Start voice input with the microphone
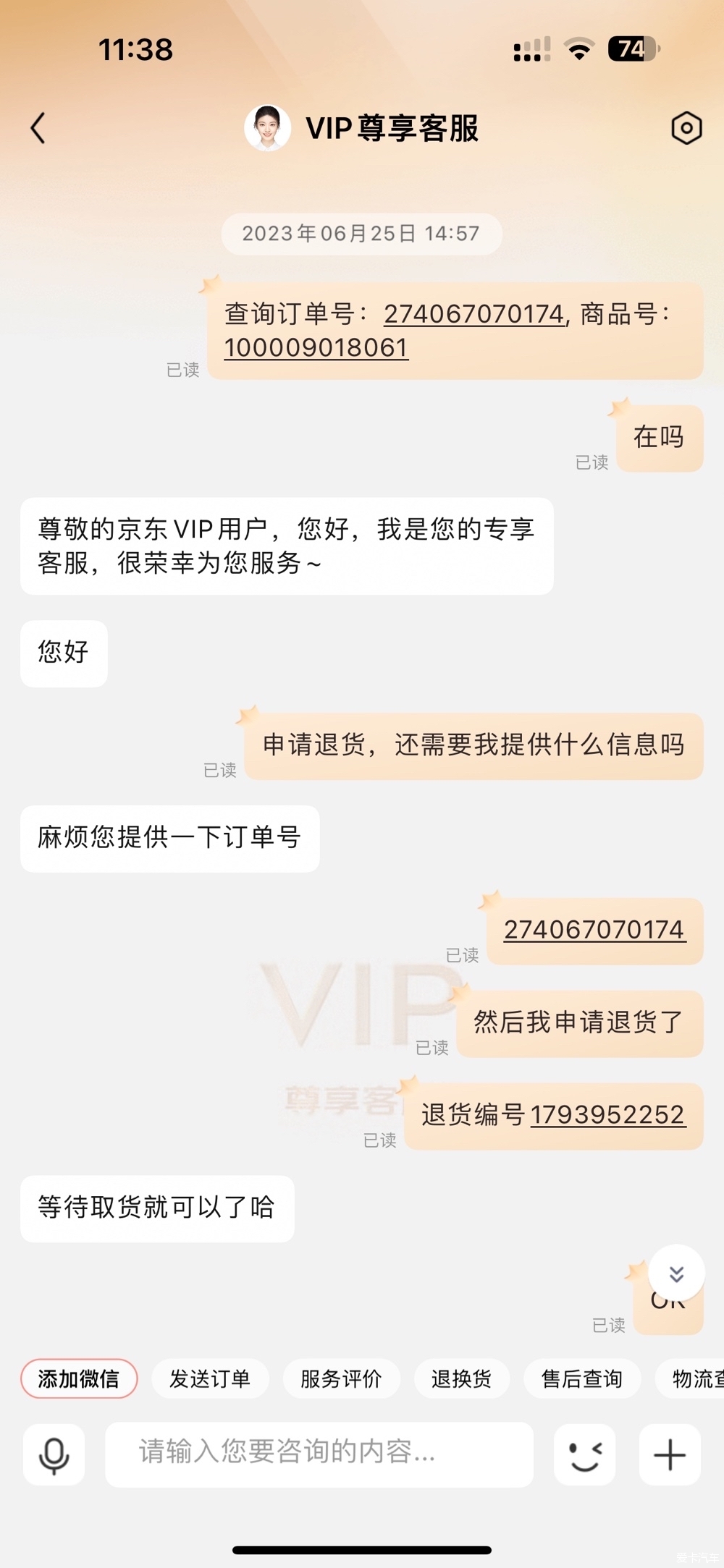Screen dimensions: 724x1568 [x=54, y=1455]
